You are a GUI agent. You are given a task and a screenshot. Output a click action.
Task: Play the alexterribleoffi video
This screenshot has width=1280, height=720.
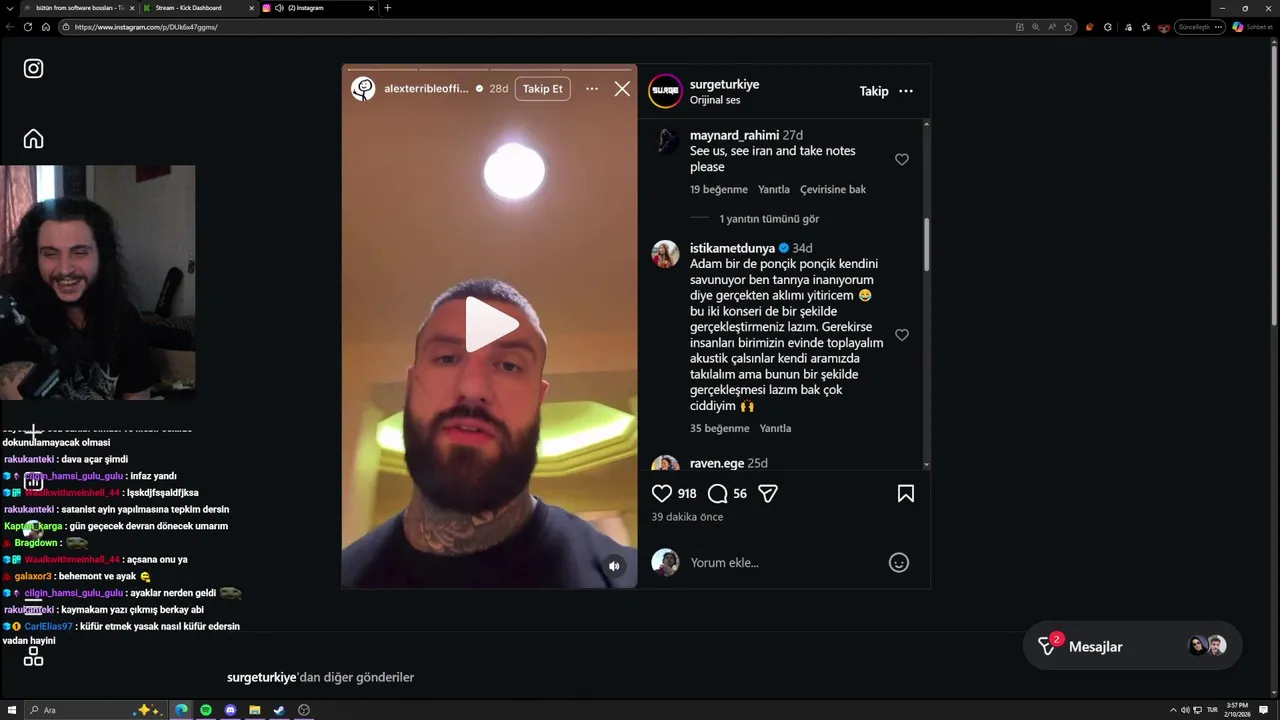(x=490, y=324)
